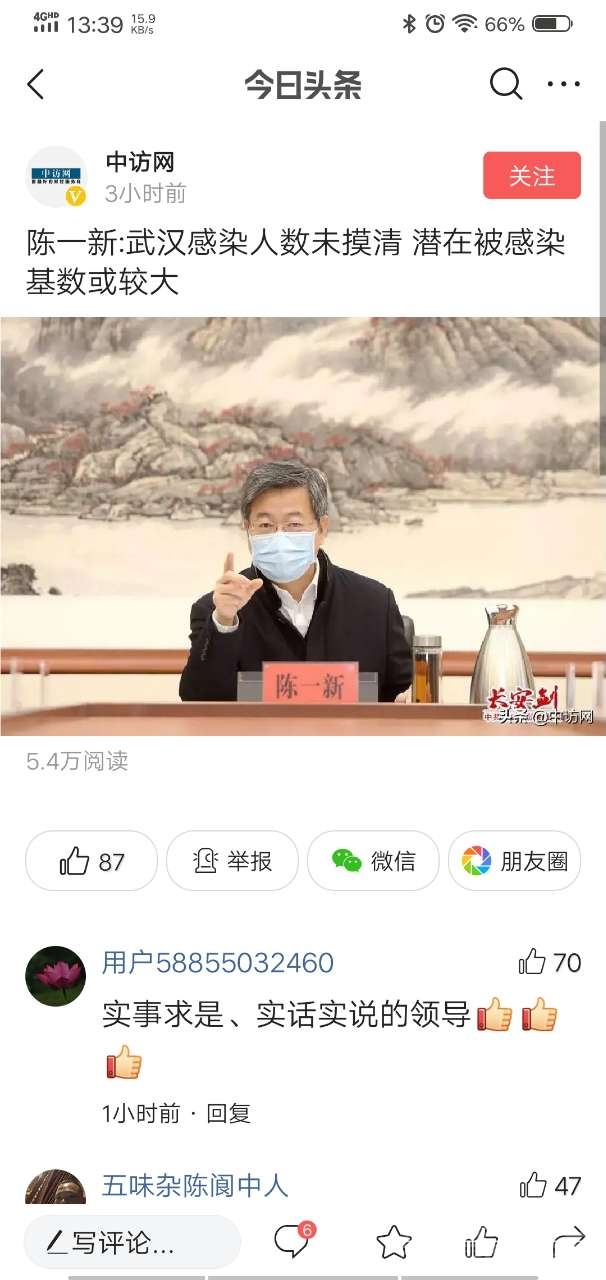Reply to 用户58855032460's comment via 回复

coord(229,1113)
